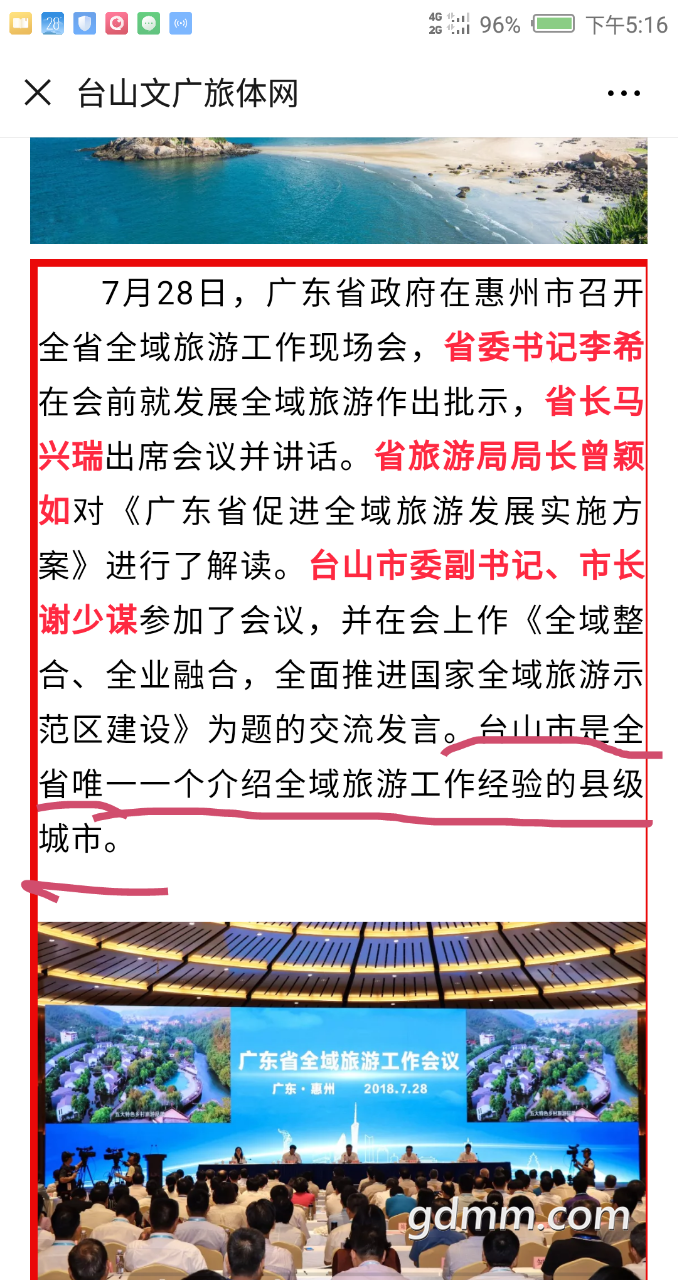Open the three-dot overflow menu
678x1280 pixels.
pyautogui.click(x=623, y=94)
